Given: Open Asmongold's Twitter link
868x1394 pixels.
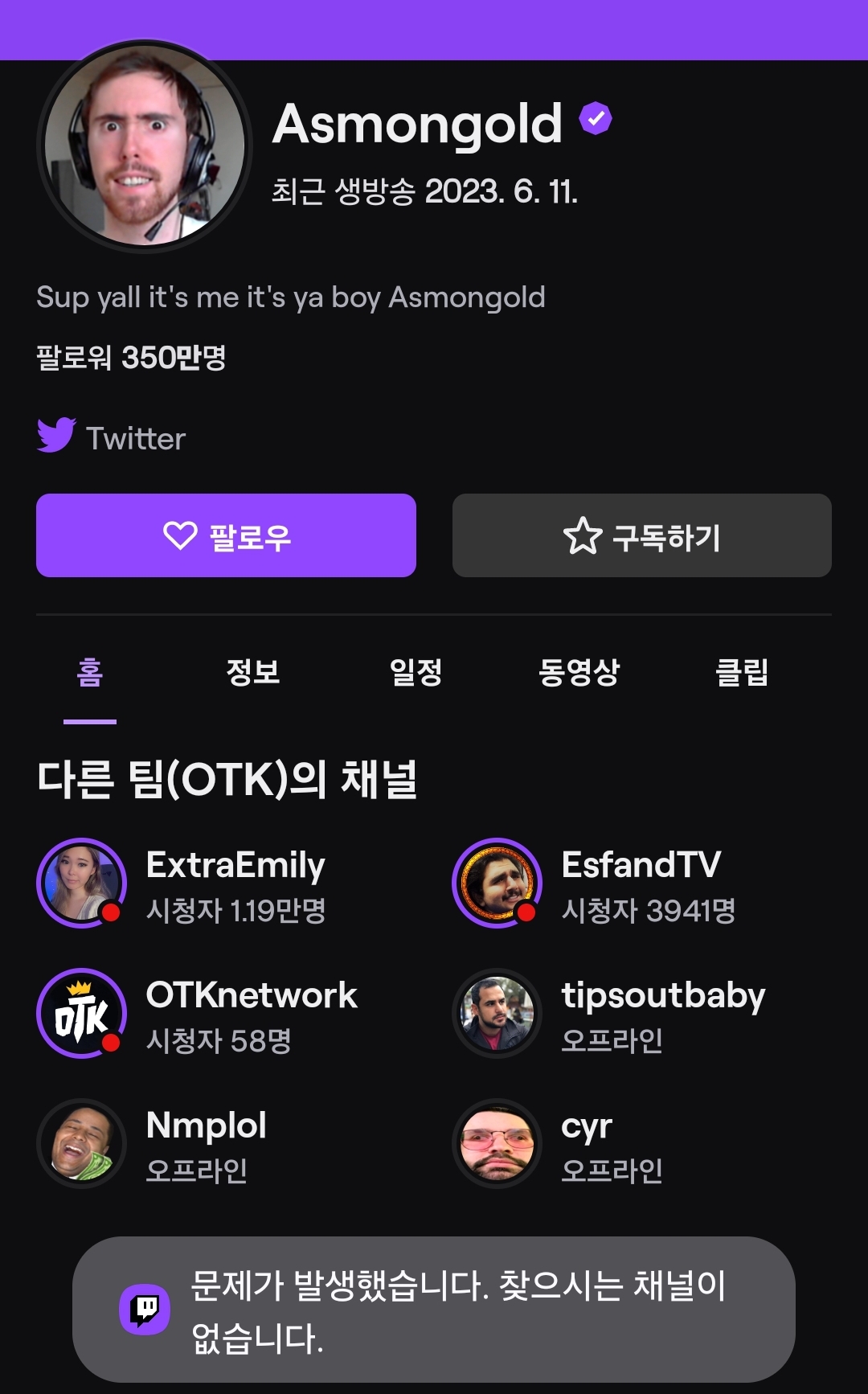Looking at the screenshot, I should pos(112,437).
